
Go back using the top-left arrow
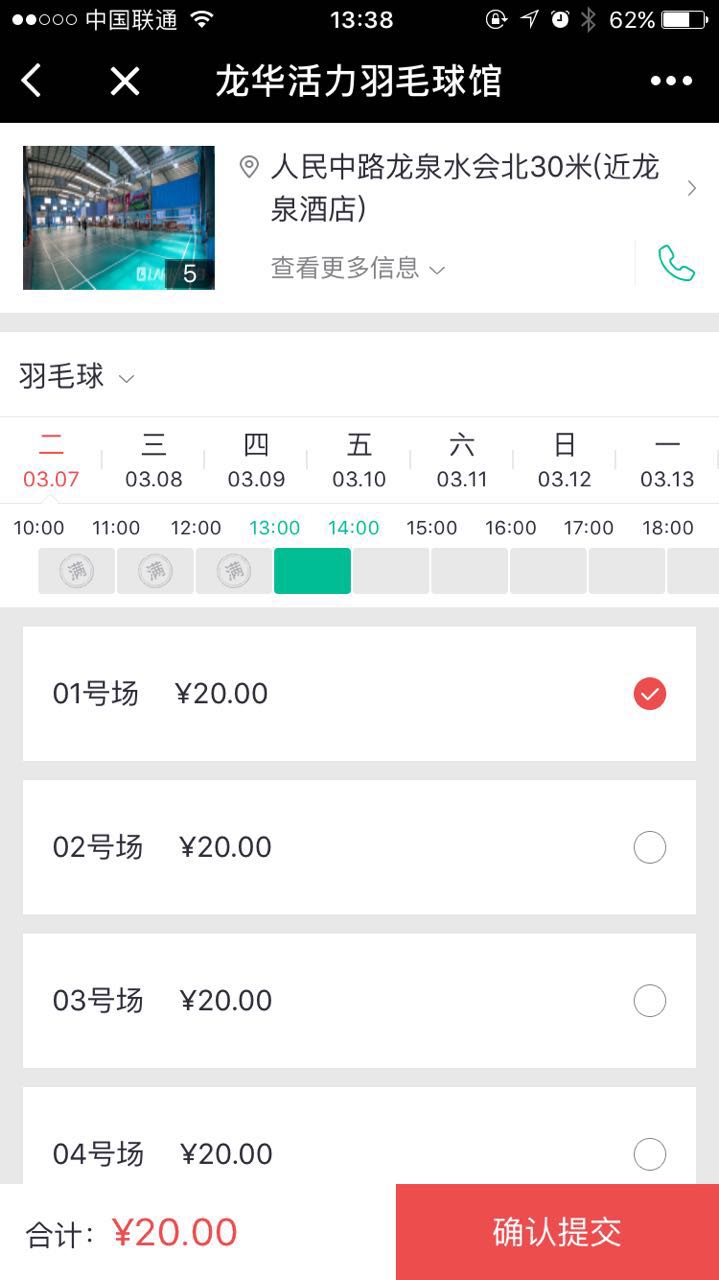click(x=32, y=81)
